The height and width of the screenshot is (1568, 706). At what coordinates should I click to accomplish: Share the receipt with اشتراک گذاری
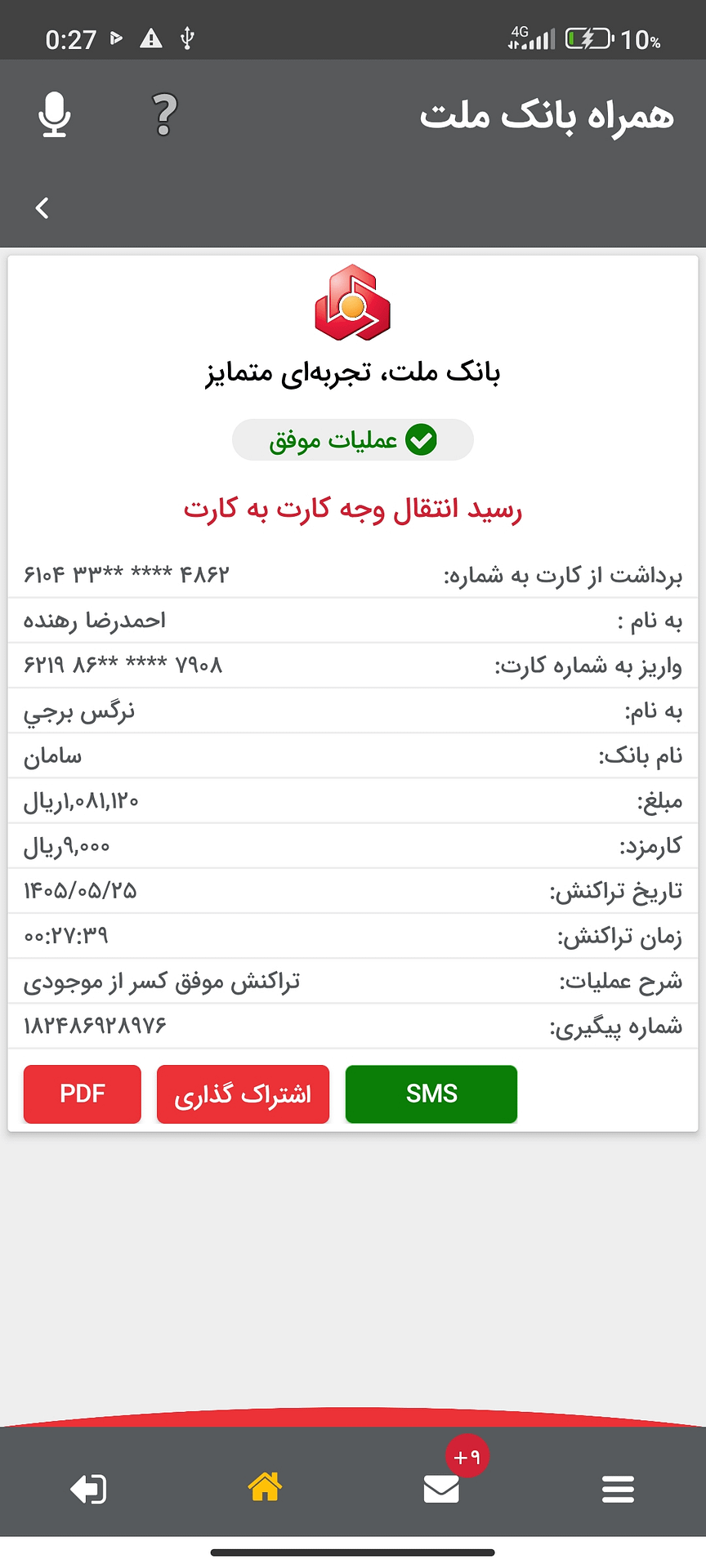click(243, 1094)
